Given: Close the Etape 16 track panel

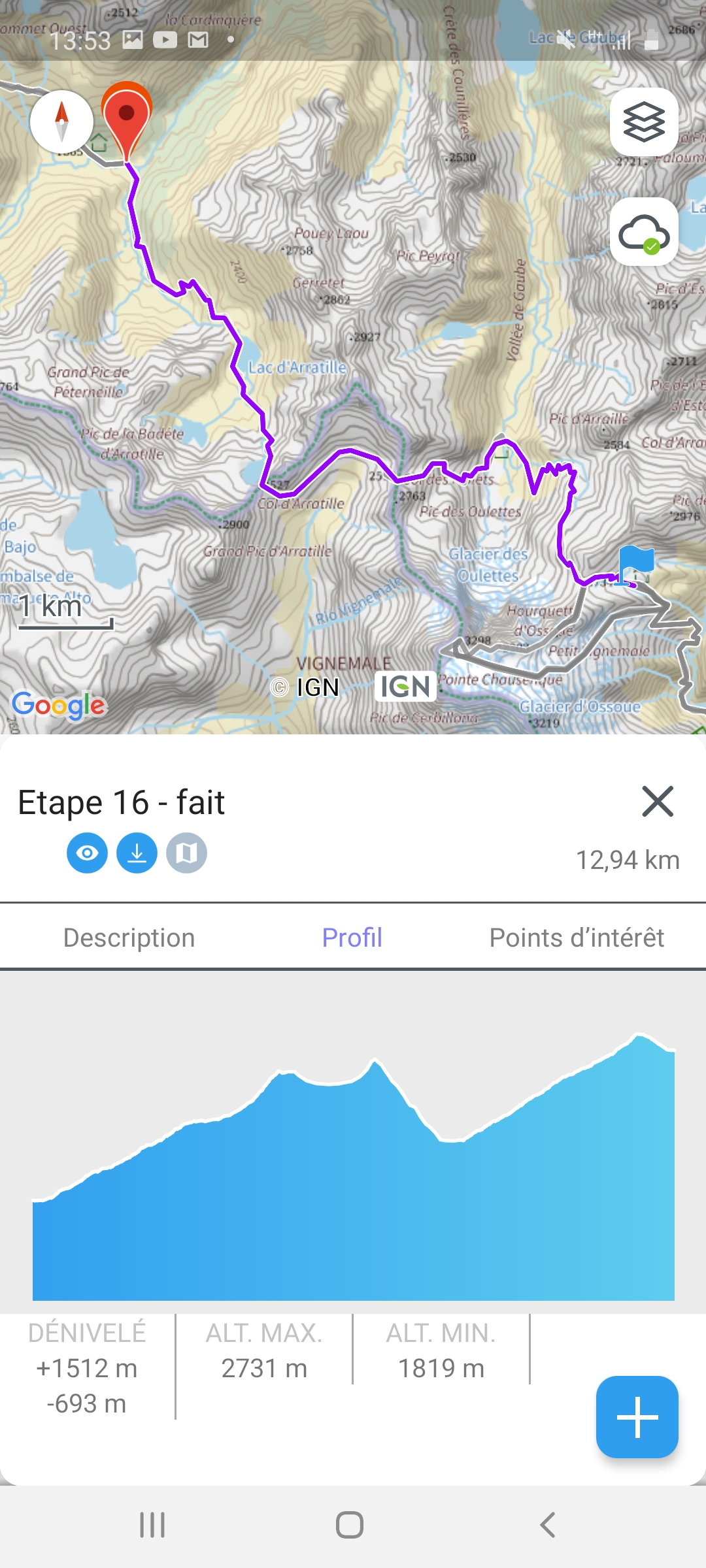Looking at the screenshot, I should tap(658, 802).
